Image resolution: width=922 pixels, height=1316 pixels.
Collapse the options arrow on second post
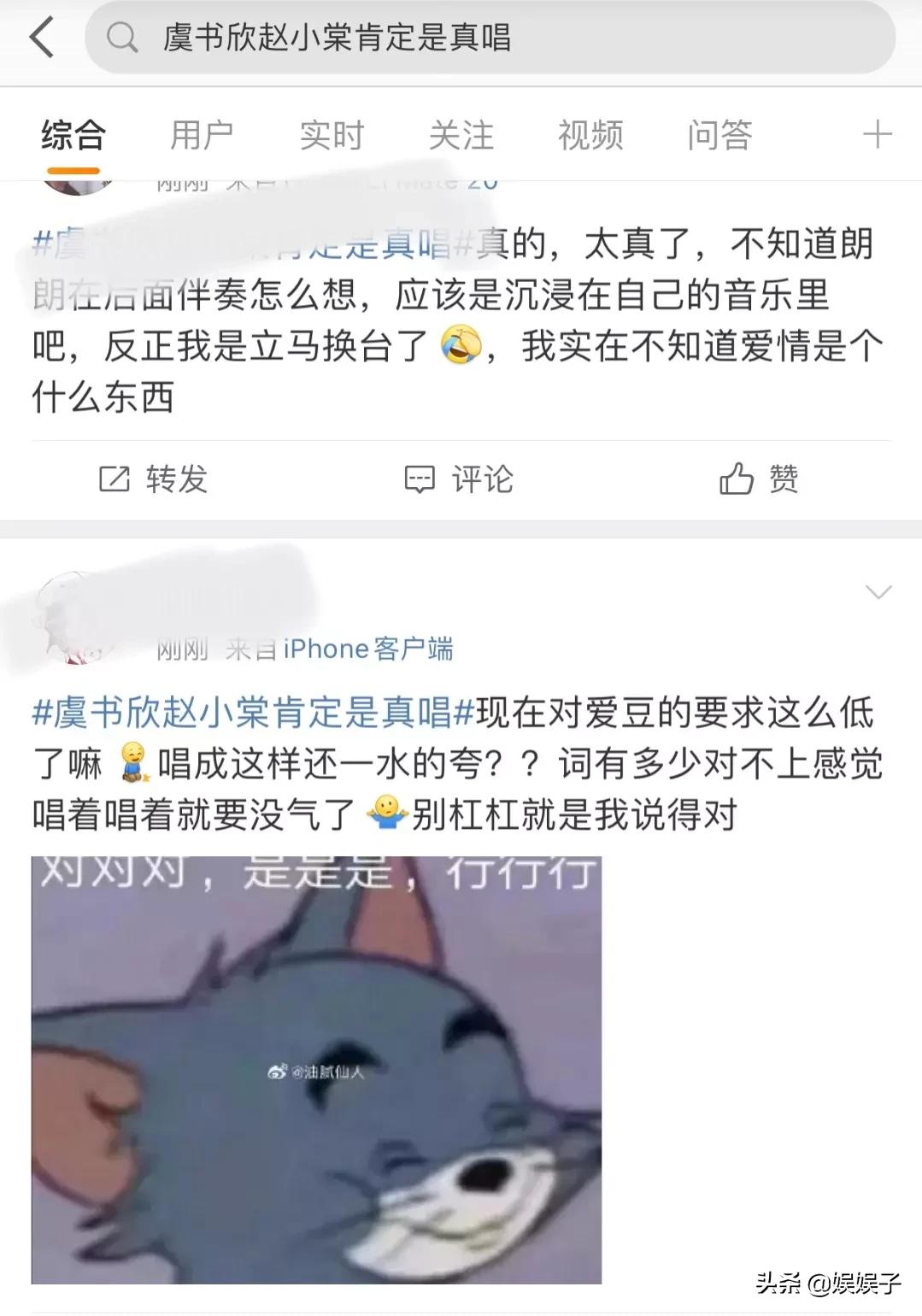(877, 594)
